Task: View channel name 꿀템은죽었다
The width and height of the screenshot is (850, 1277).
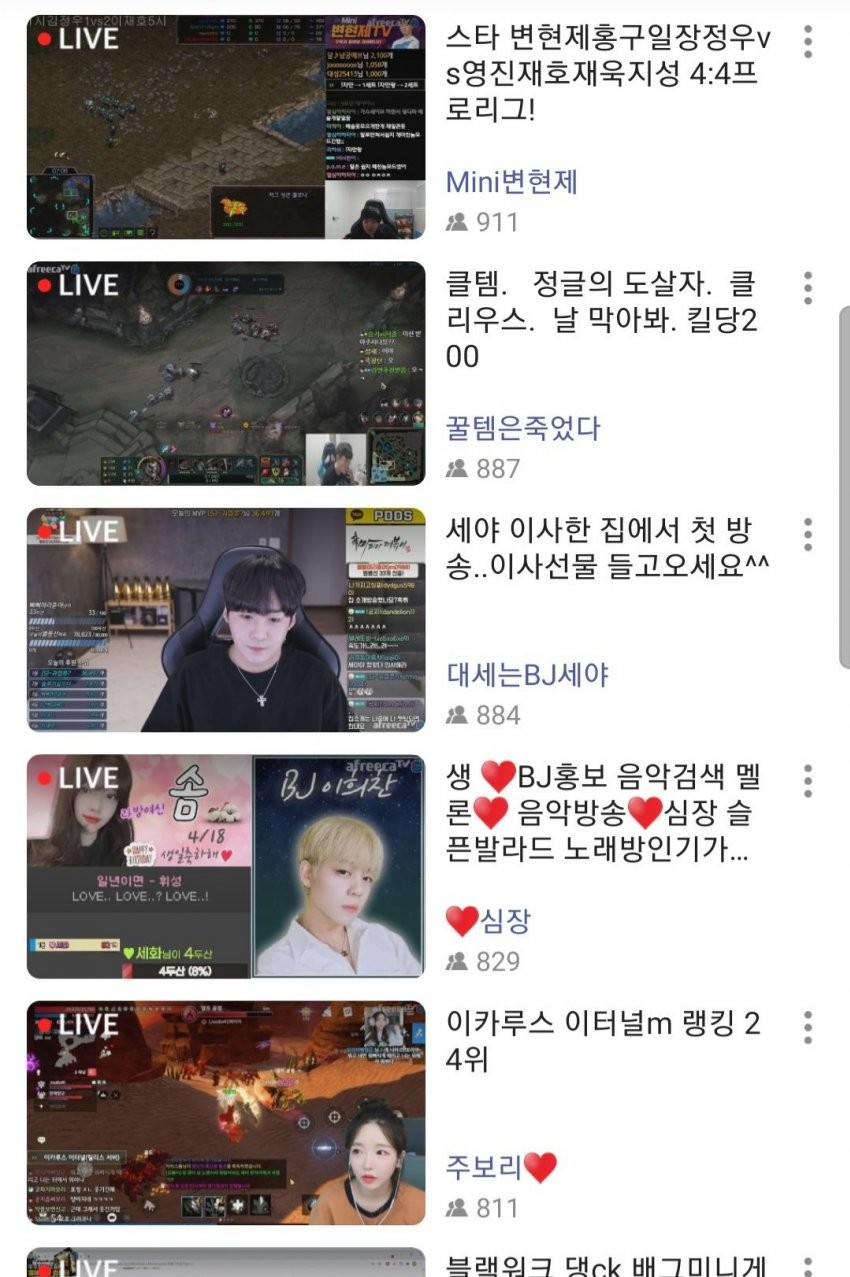Action: click(x=522, y=428)
